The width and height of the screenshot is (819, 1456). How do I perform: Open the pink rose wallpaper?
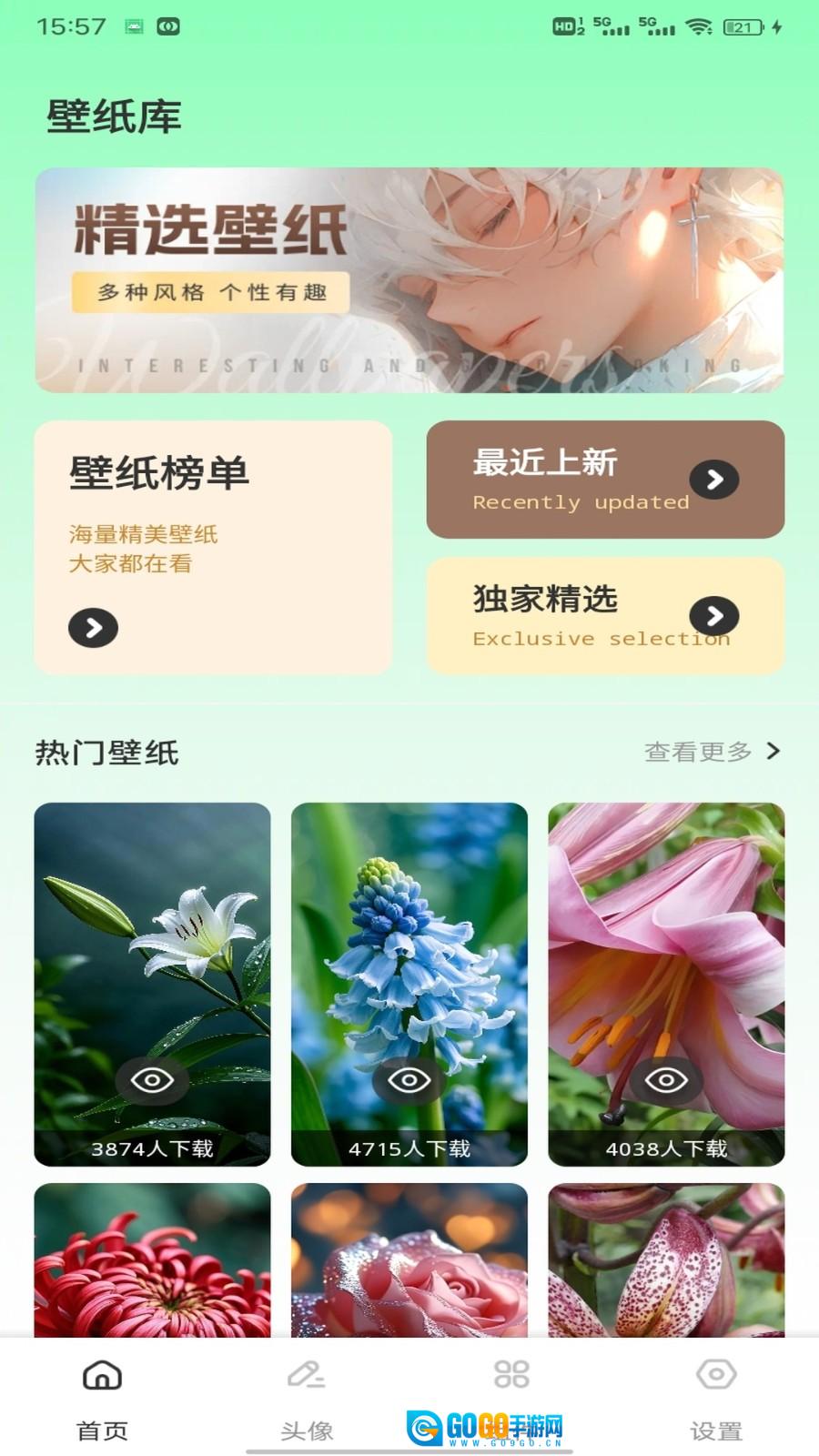pyautogui.click(x=409, y=1260)
